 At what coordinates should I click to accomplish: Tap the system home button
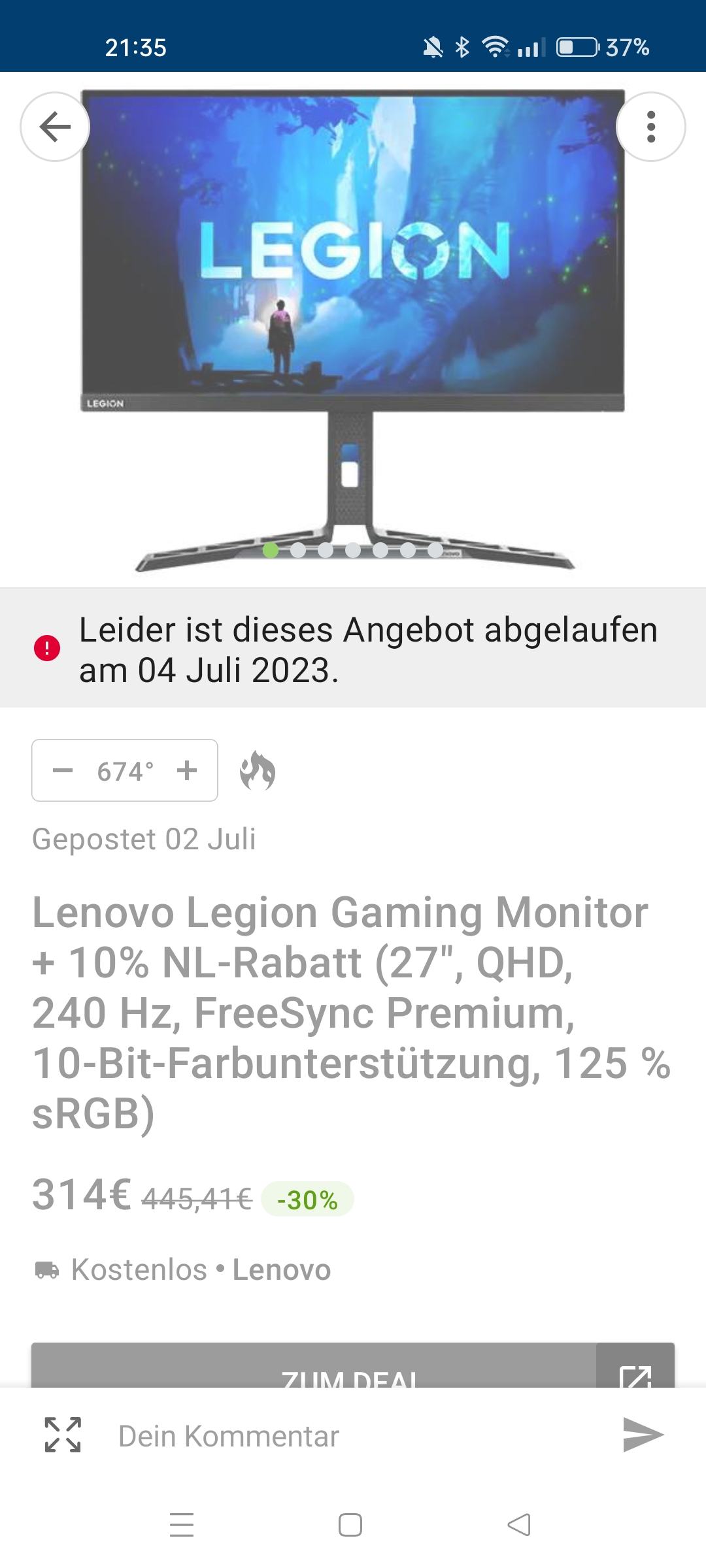(350, 1526)
